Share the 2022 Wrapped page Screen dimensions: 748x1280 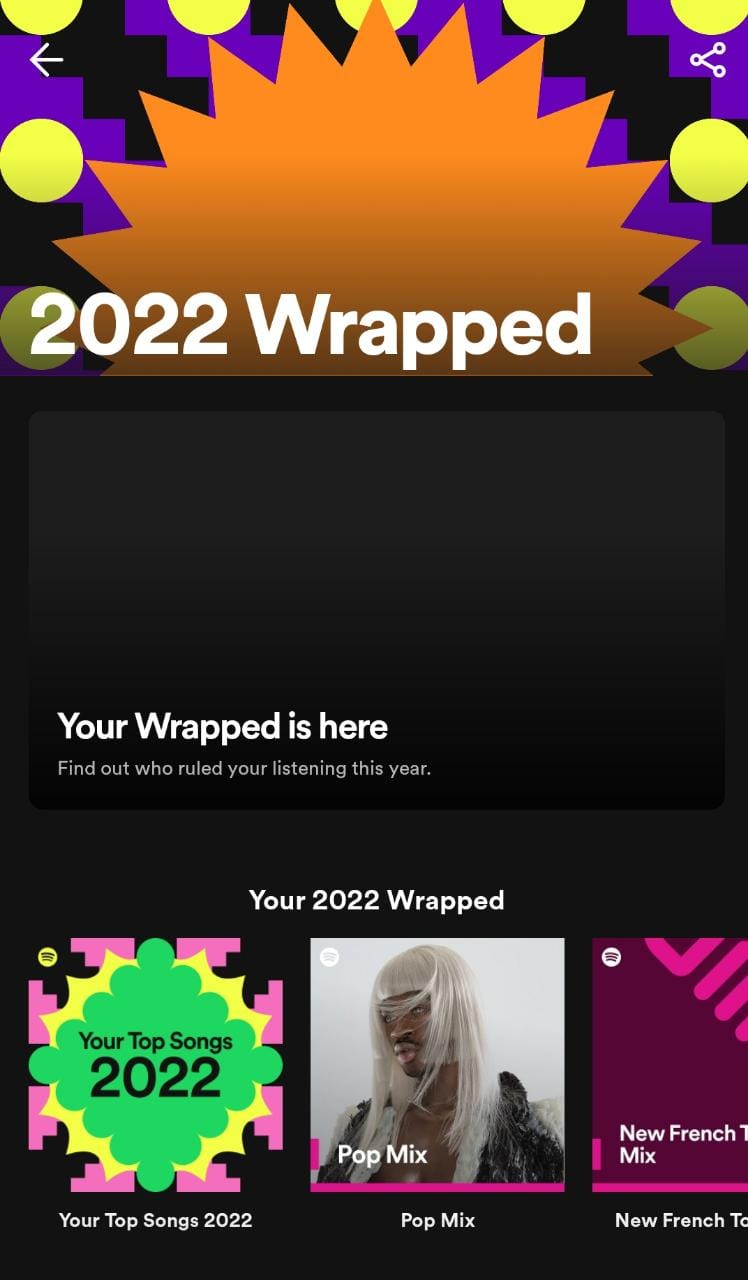click(x=707, y=61)
